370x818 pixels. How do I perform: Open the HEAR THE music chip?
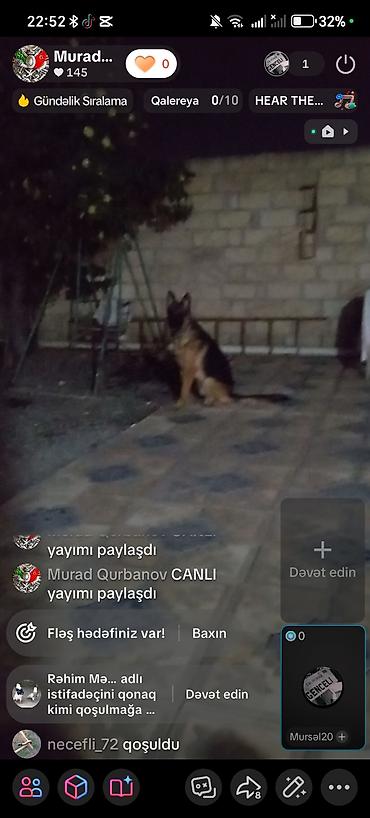pyautogui.click(x=303, y=101)
